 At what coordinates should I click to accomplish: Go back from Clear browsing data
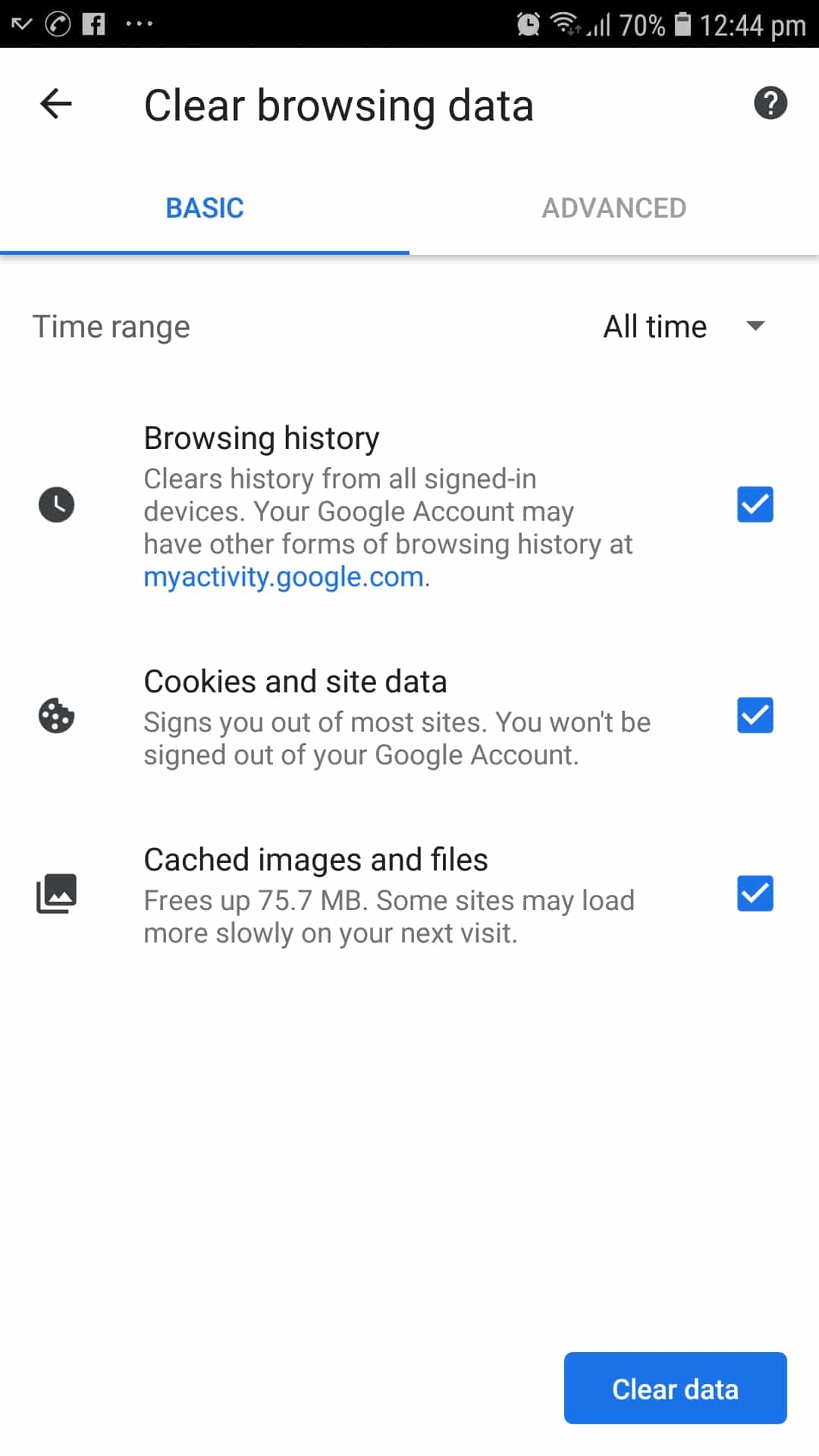click(x=56, y=104)
